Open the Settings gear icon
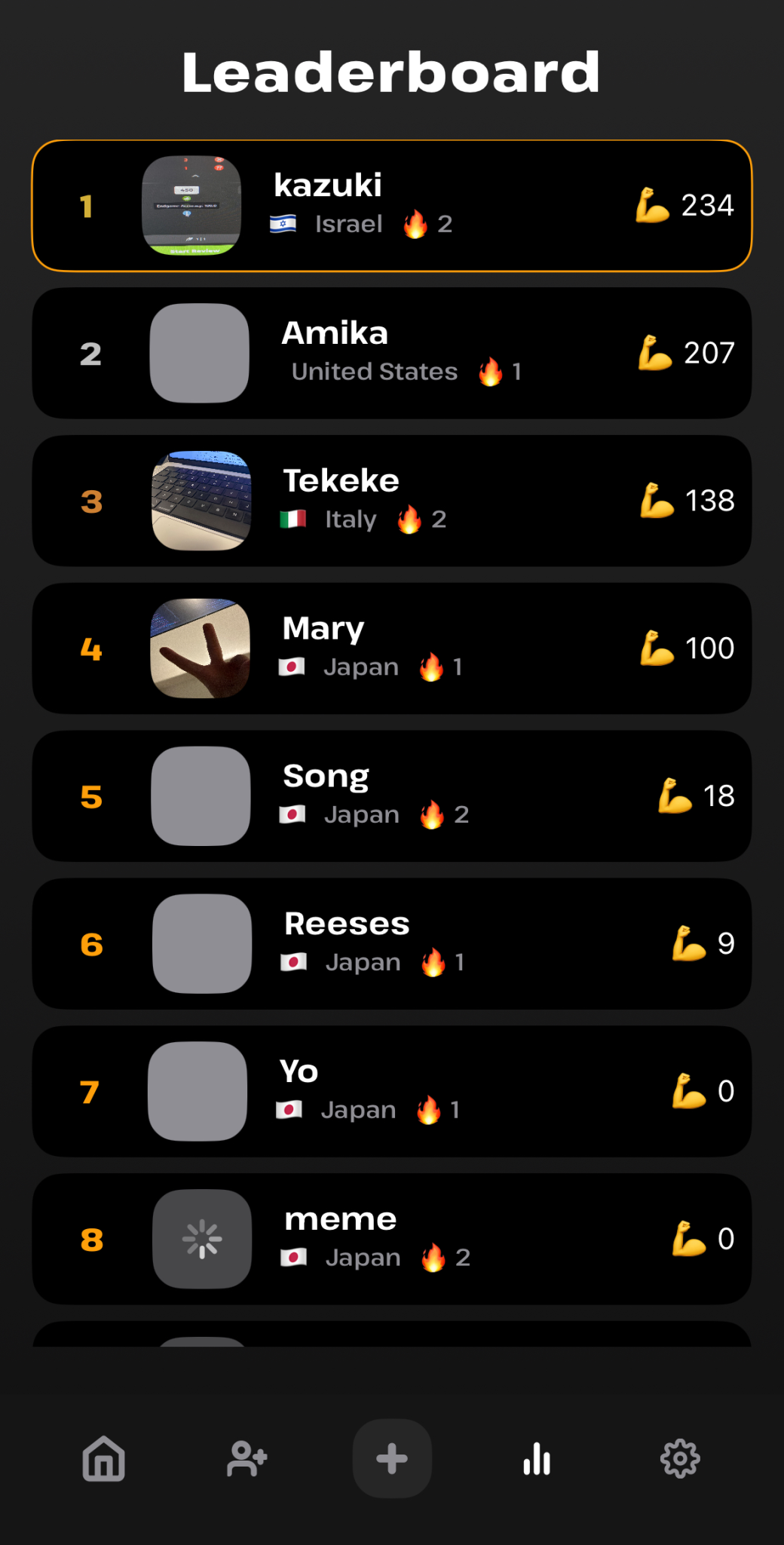The image size is (784, 1545). click(x=680, y=1458)
